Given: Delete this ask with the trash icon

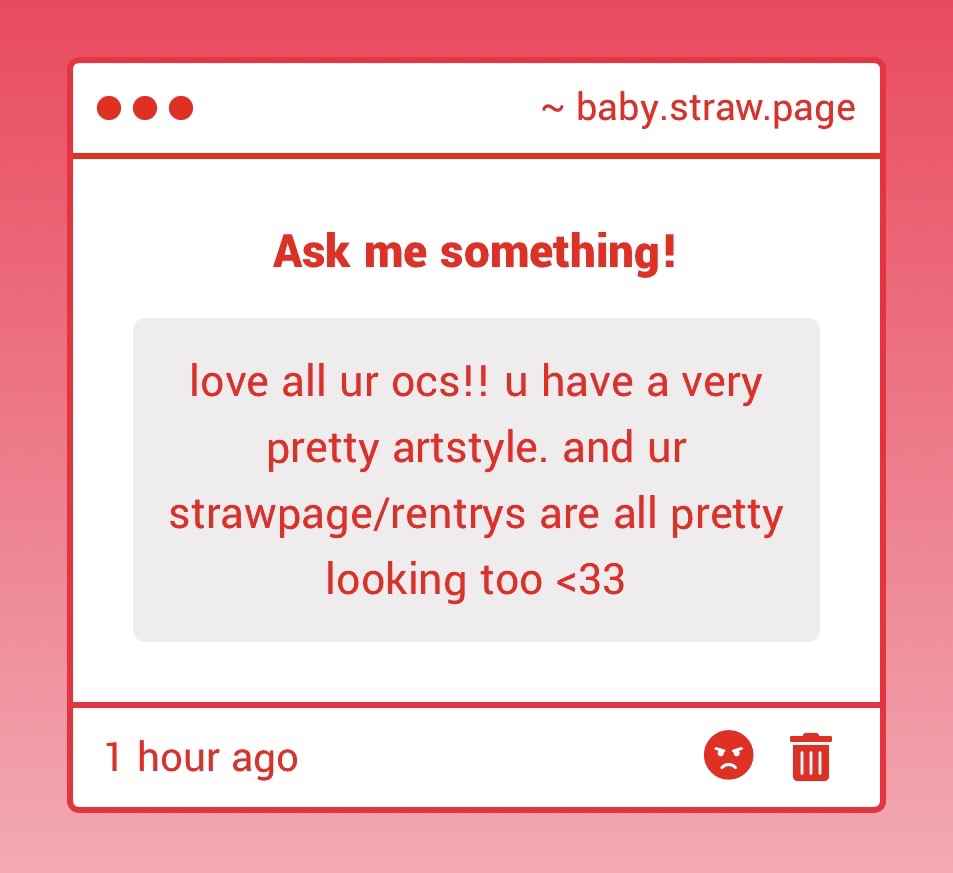Looking at the screenshot, I should click(810, 757).
